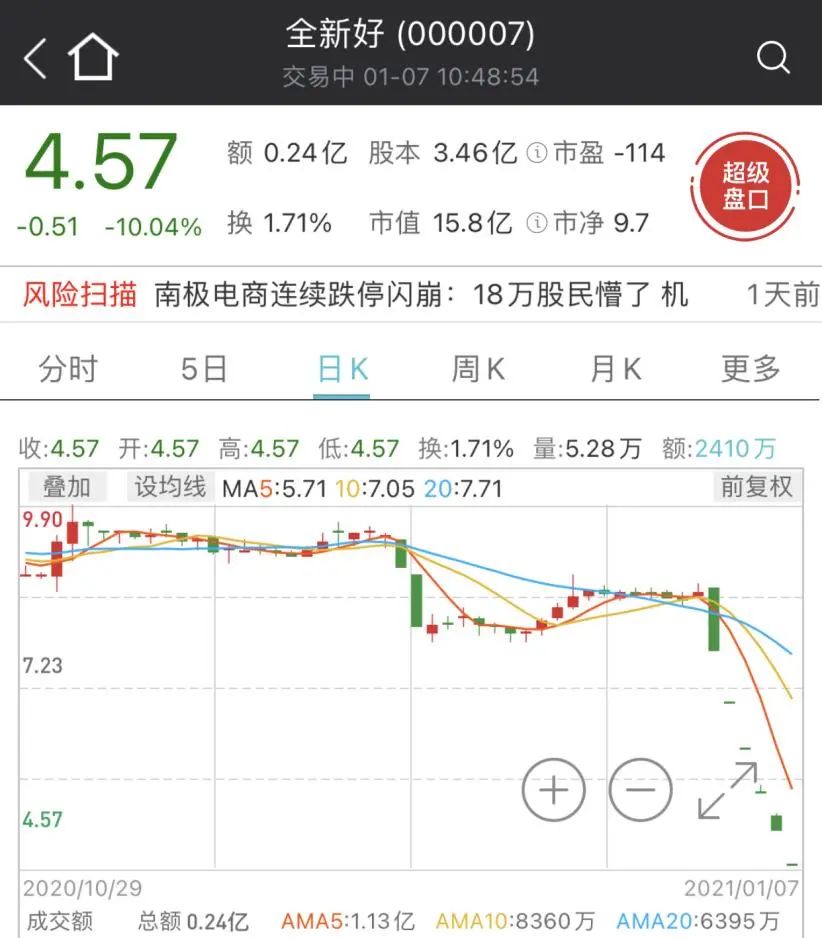Open the home icon
The height and width of the screenshot is (938, 822).
[93, 58]
